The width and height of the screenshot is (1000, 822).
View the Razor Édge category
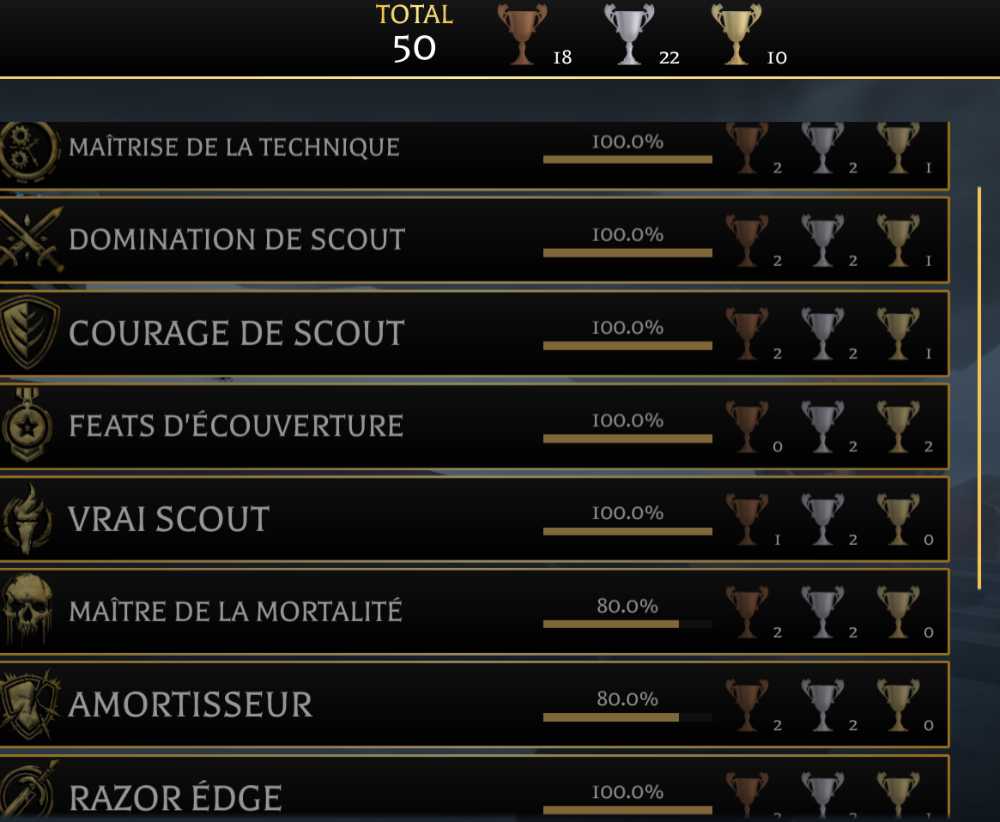pyautogui.click(x=175, y=797)
